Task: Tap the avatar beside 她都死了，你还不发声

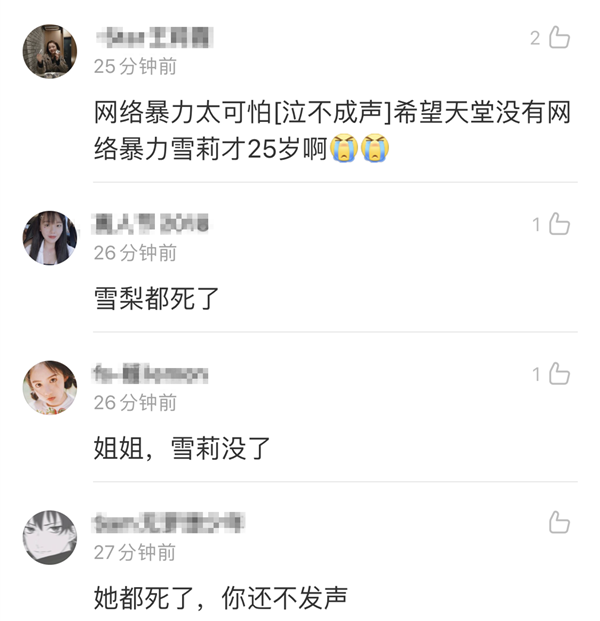Action: 50,537
